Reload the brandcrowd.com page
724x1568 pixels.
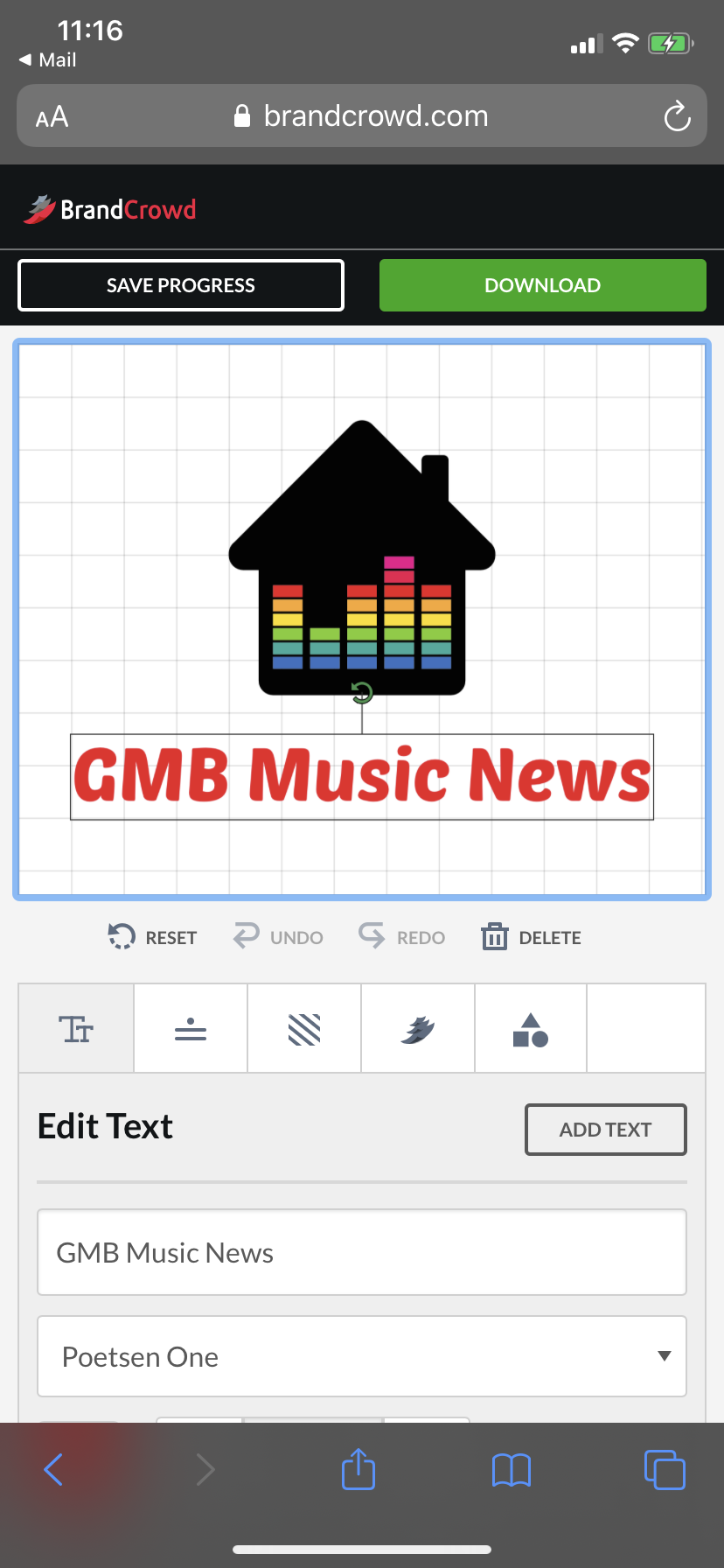(677, 116)
